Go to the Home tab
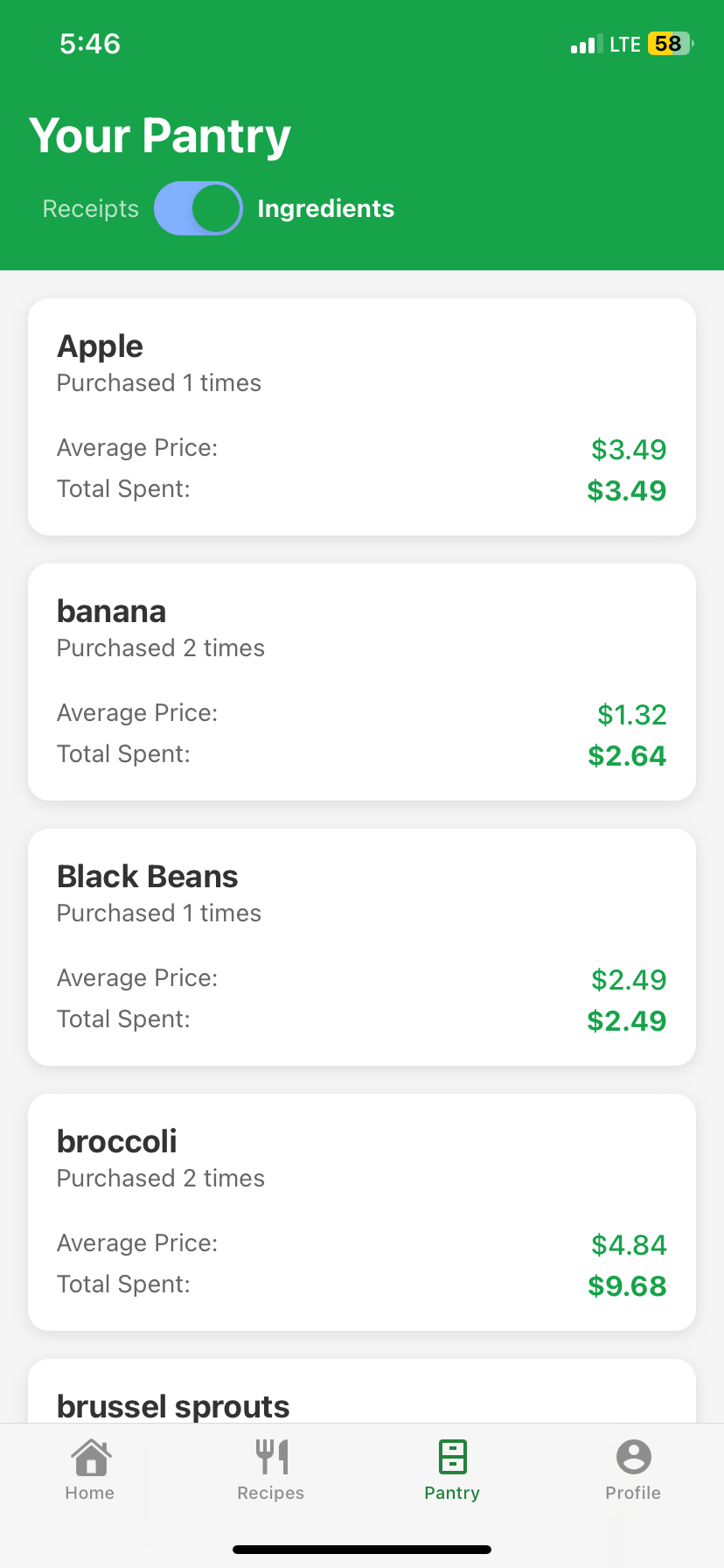This screenshot has width=724, height=1568. pyautogui.click(x=90, y=1470)
